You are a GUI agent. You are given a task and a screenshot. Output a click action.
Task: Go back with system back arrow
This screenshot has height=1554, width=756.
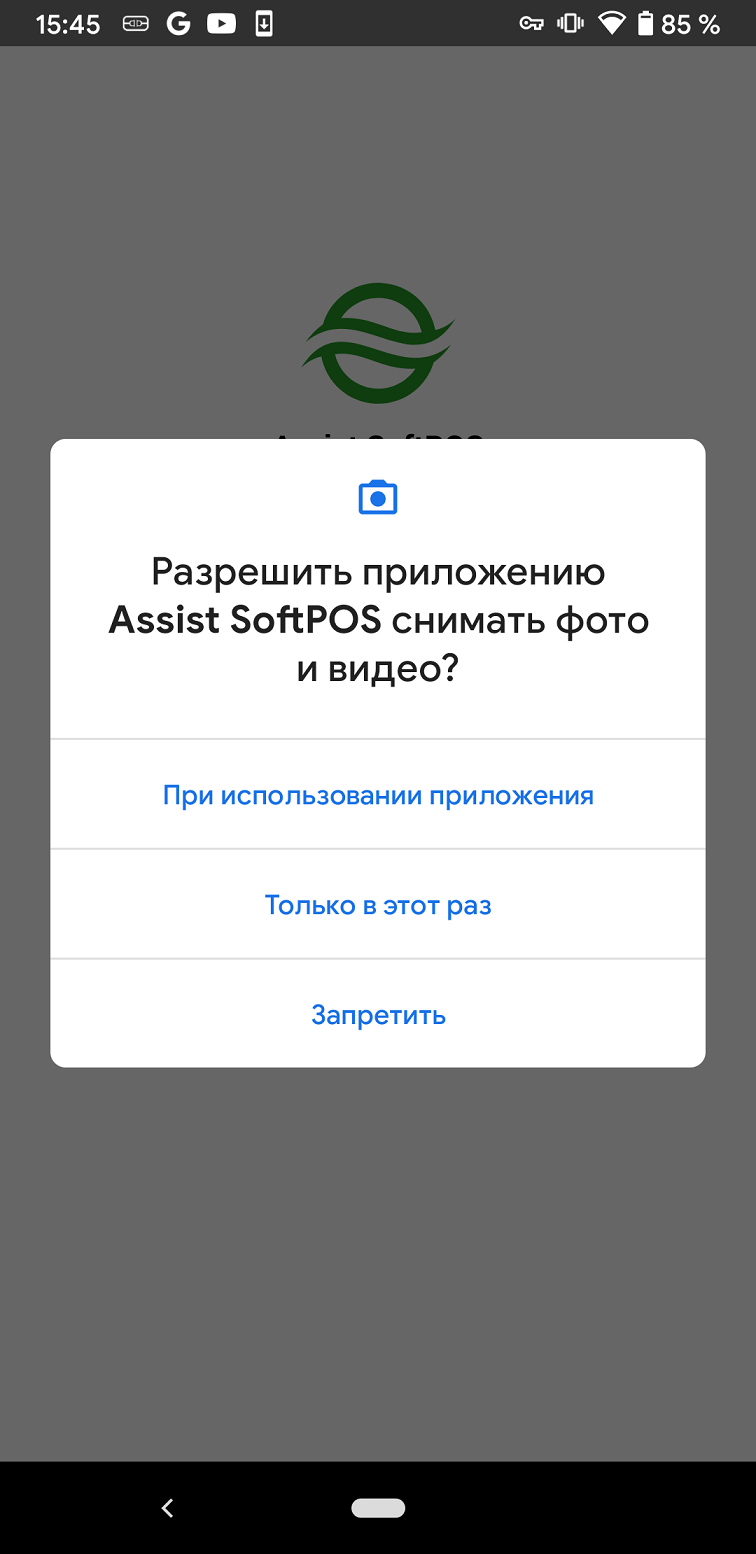coord(168,1508)
